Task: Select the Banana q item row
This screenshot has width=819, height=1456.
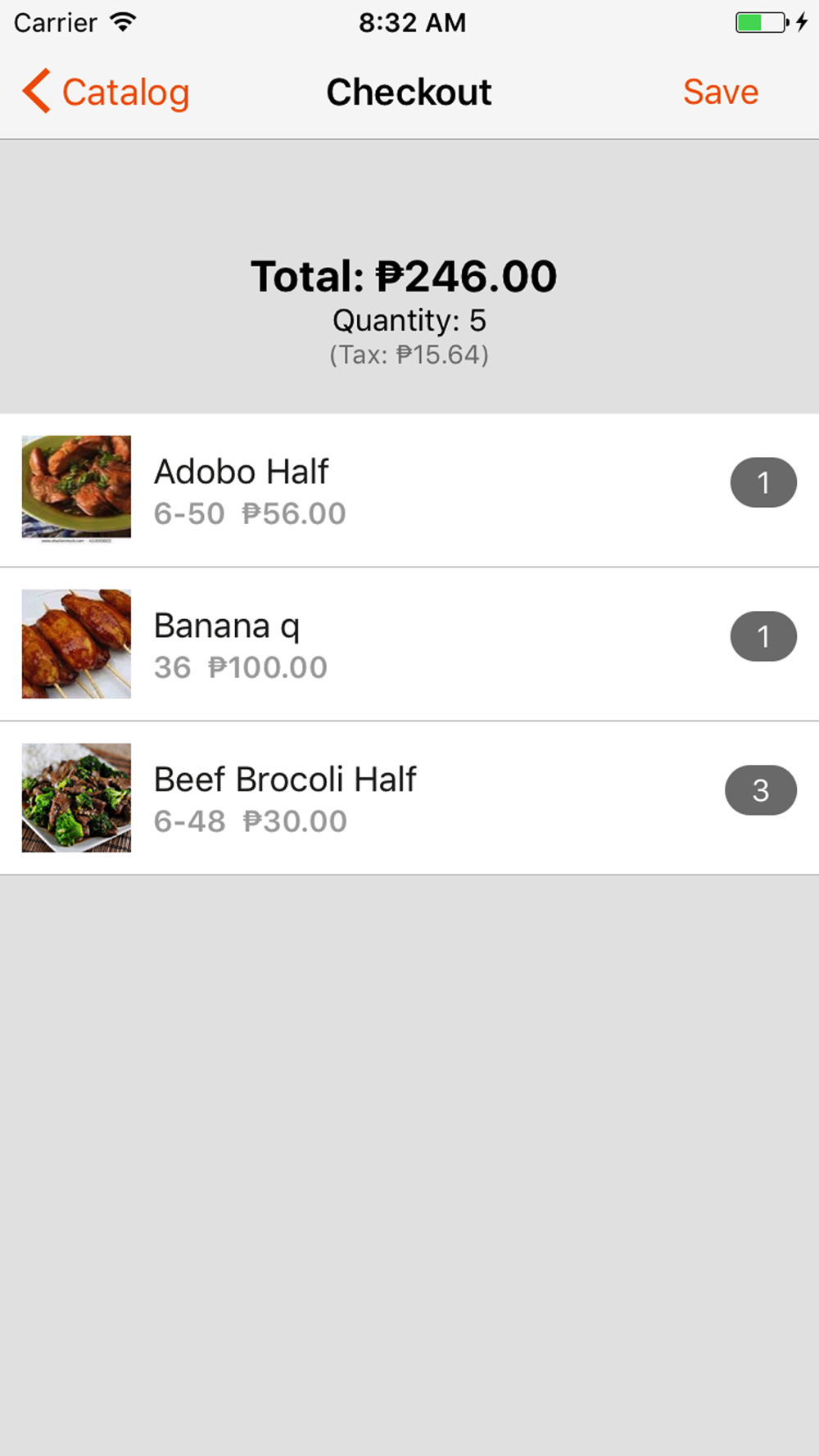Action: click(409, 644)
